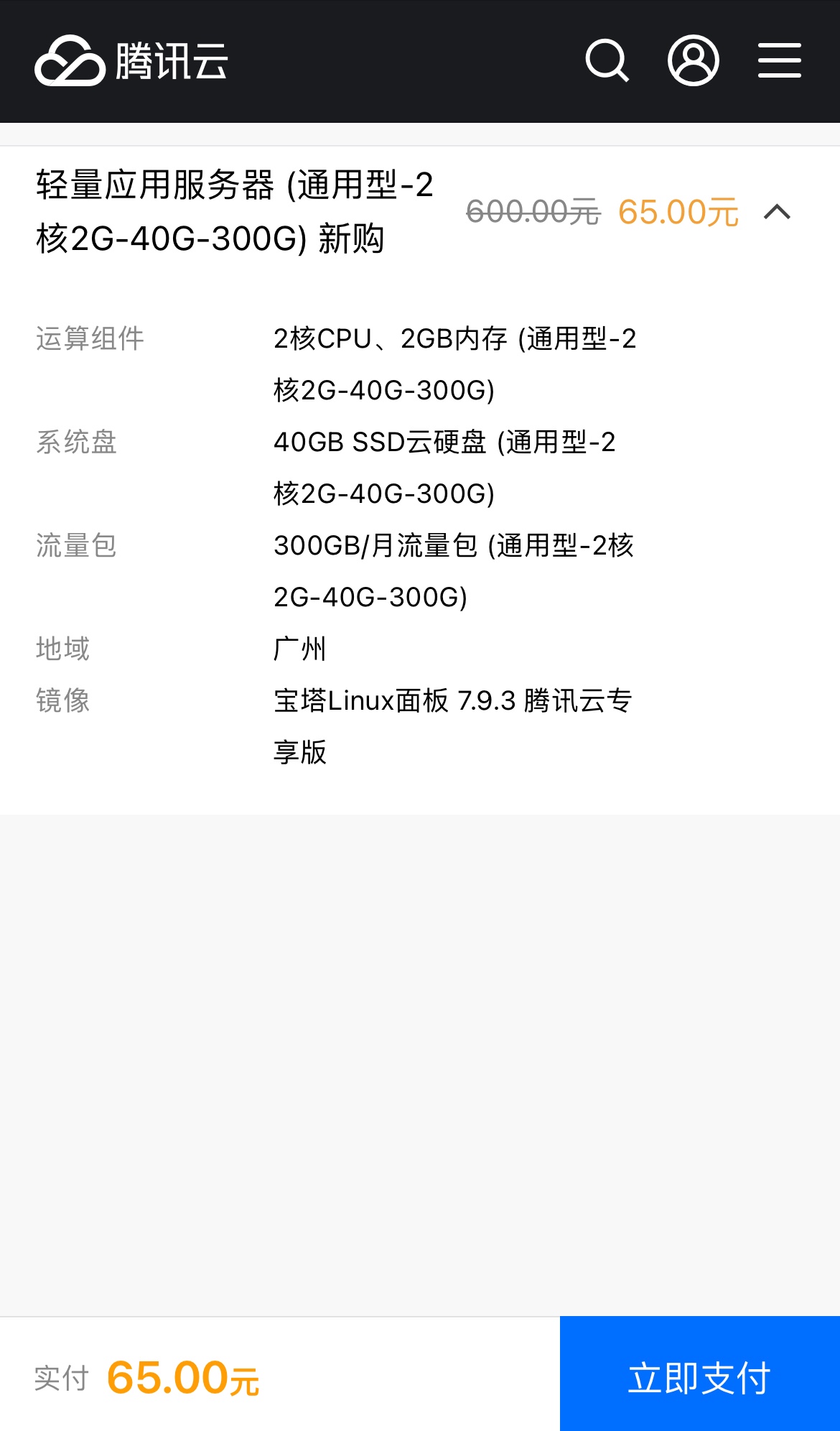Collapse the order details chevron
The image size is (840, 1431).
pyautogui.click(x=777, y=212)
